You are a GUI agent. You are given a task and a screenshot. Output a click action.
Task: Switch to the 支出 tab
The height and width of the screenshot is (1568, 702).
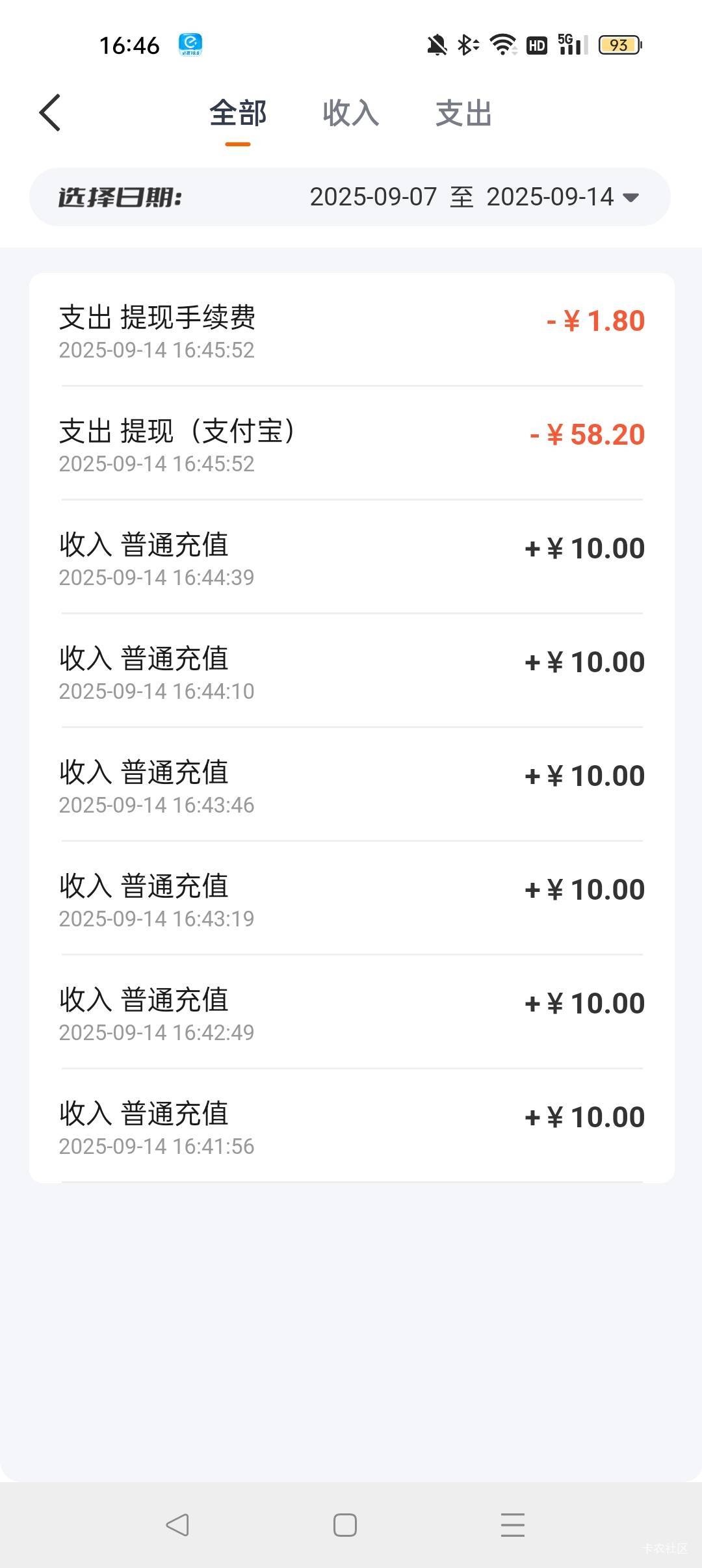[x=463, y=113]
